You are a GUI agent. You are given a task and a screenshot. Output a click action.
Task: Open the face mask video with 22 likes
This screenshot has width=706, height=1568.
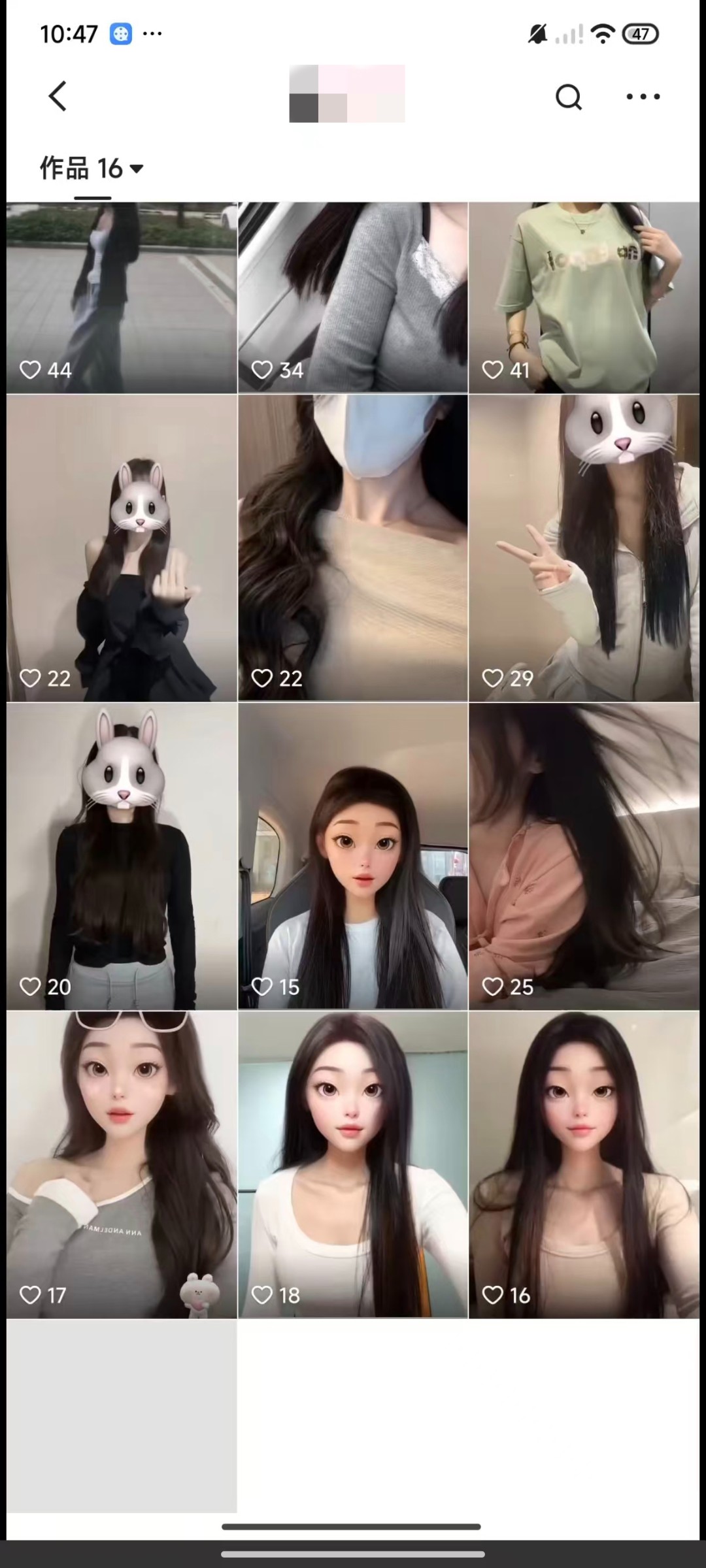[353, 547]
